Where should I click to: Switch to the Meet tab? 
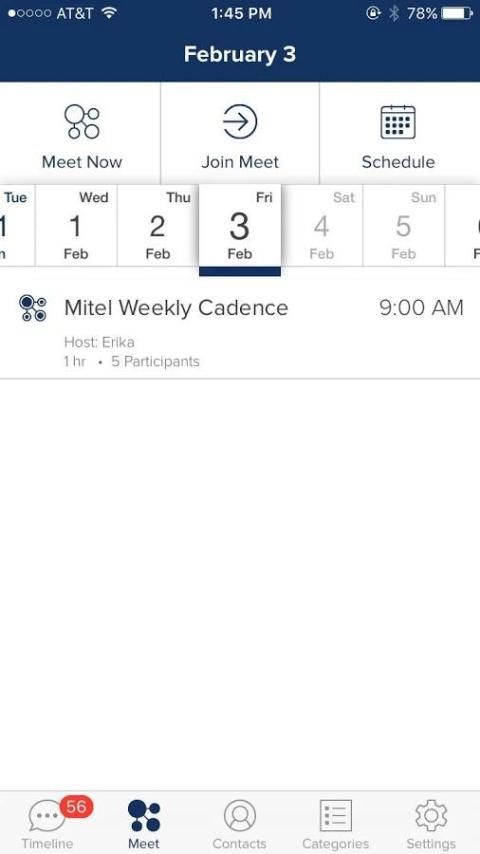[144, 823]
